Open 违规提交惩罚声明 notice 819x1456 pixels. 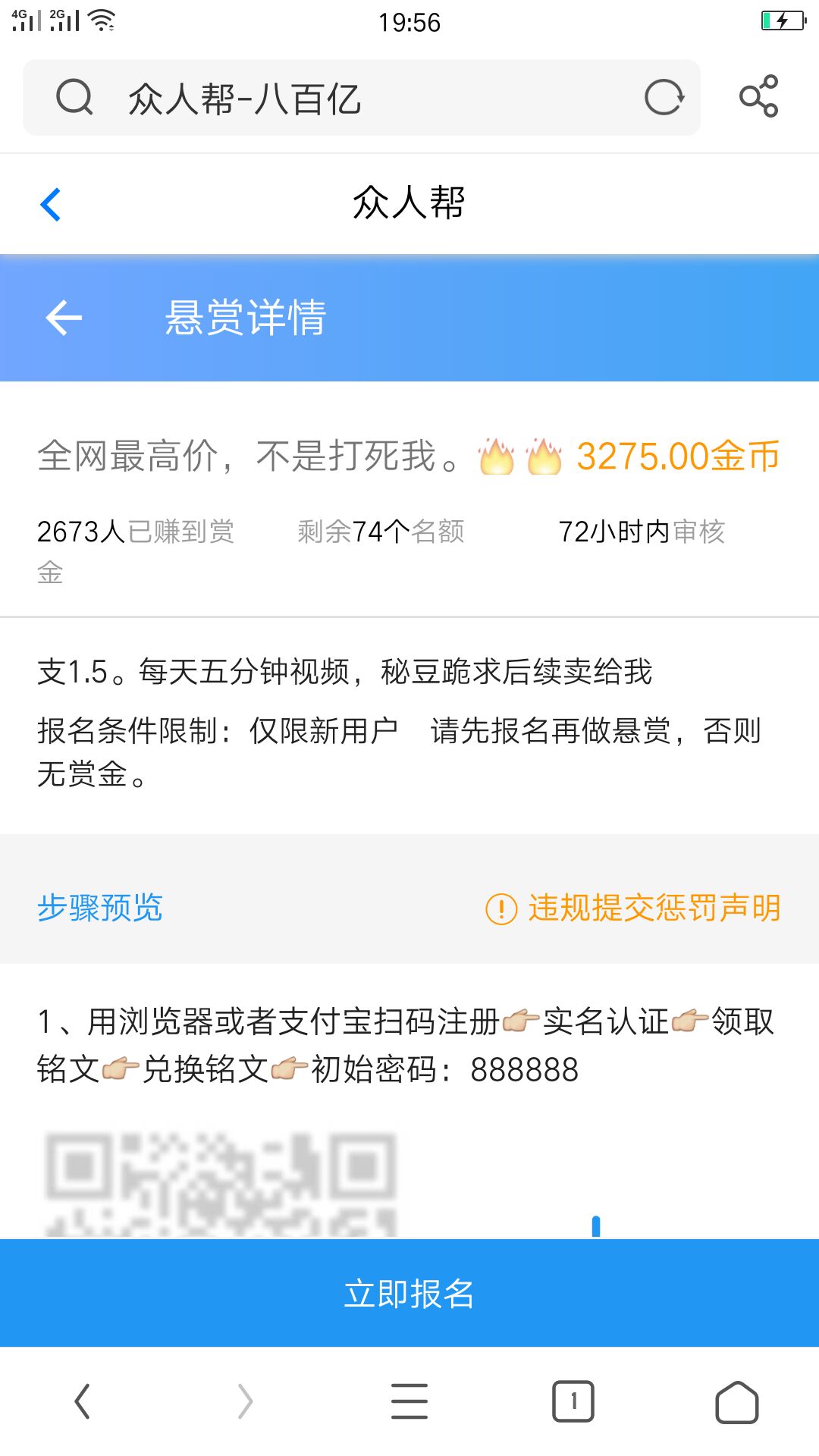pos(633,908)
